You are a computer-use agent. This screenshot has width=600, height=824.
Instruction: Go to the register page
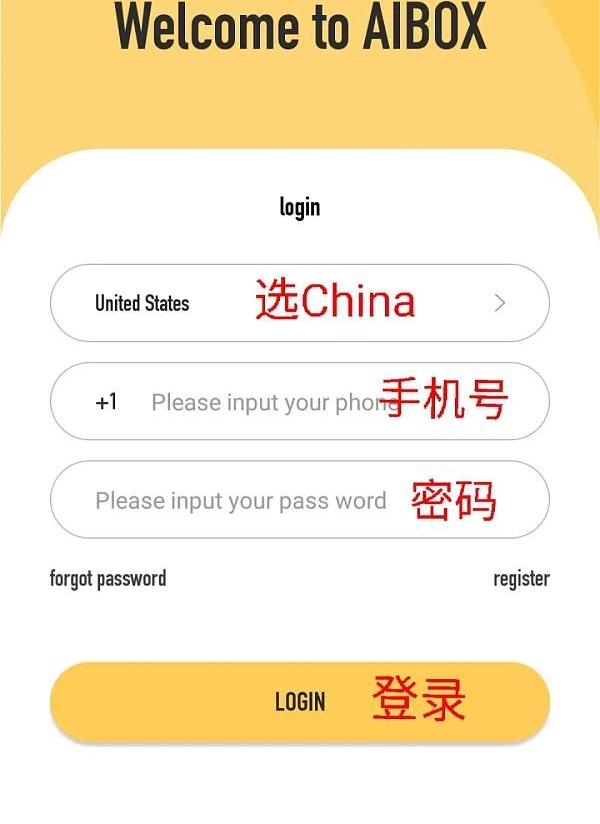pos(521,578)
